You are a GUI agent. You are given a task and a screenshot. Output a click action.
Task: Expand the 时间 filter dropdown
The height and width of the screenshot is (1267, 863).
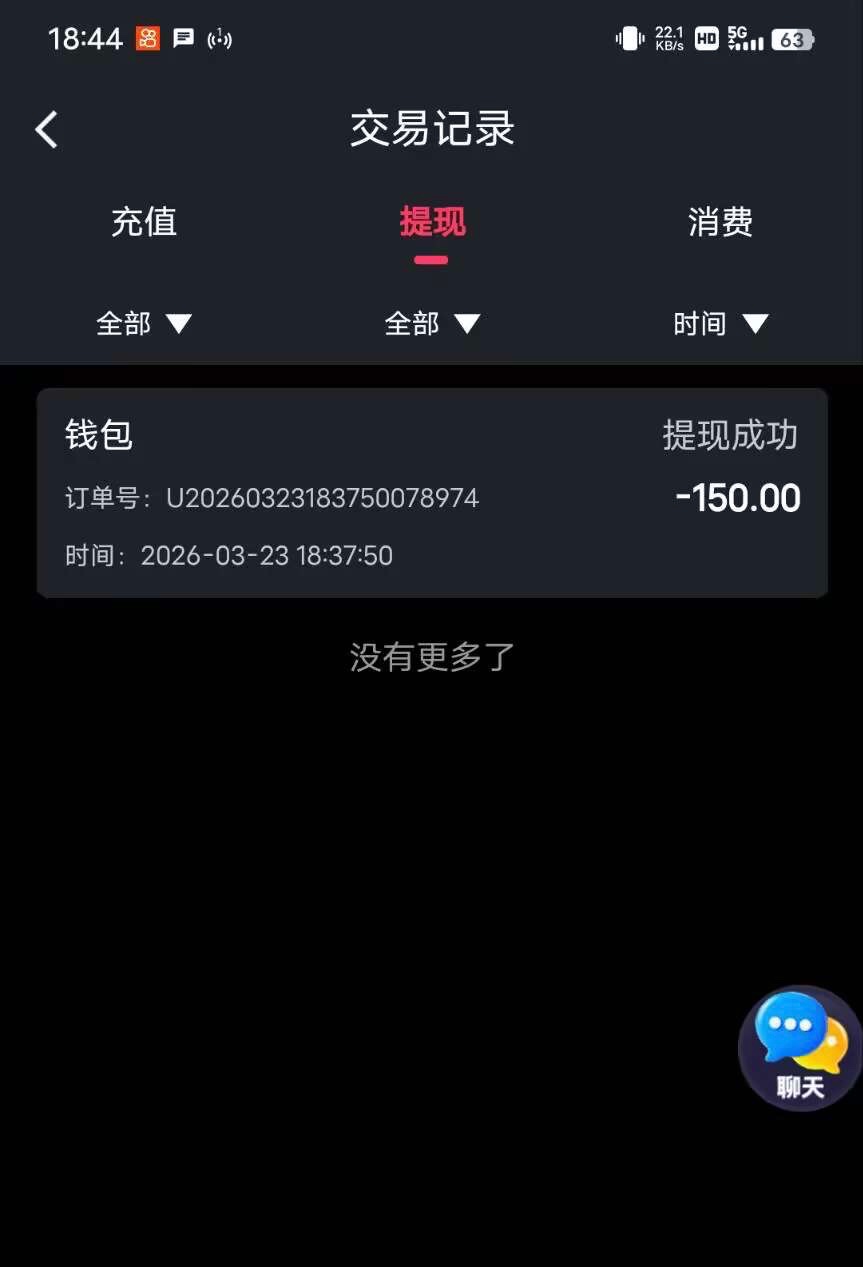pos(720,324)
